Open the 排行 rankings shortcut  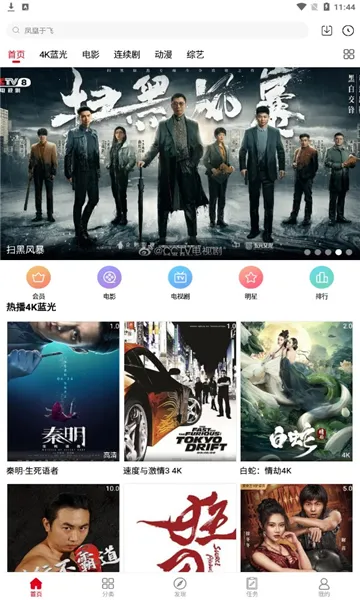322,282
